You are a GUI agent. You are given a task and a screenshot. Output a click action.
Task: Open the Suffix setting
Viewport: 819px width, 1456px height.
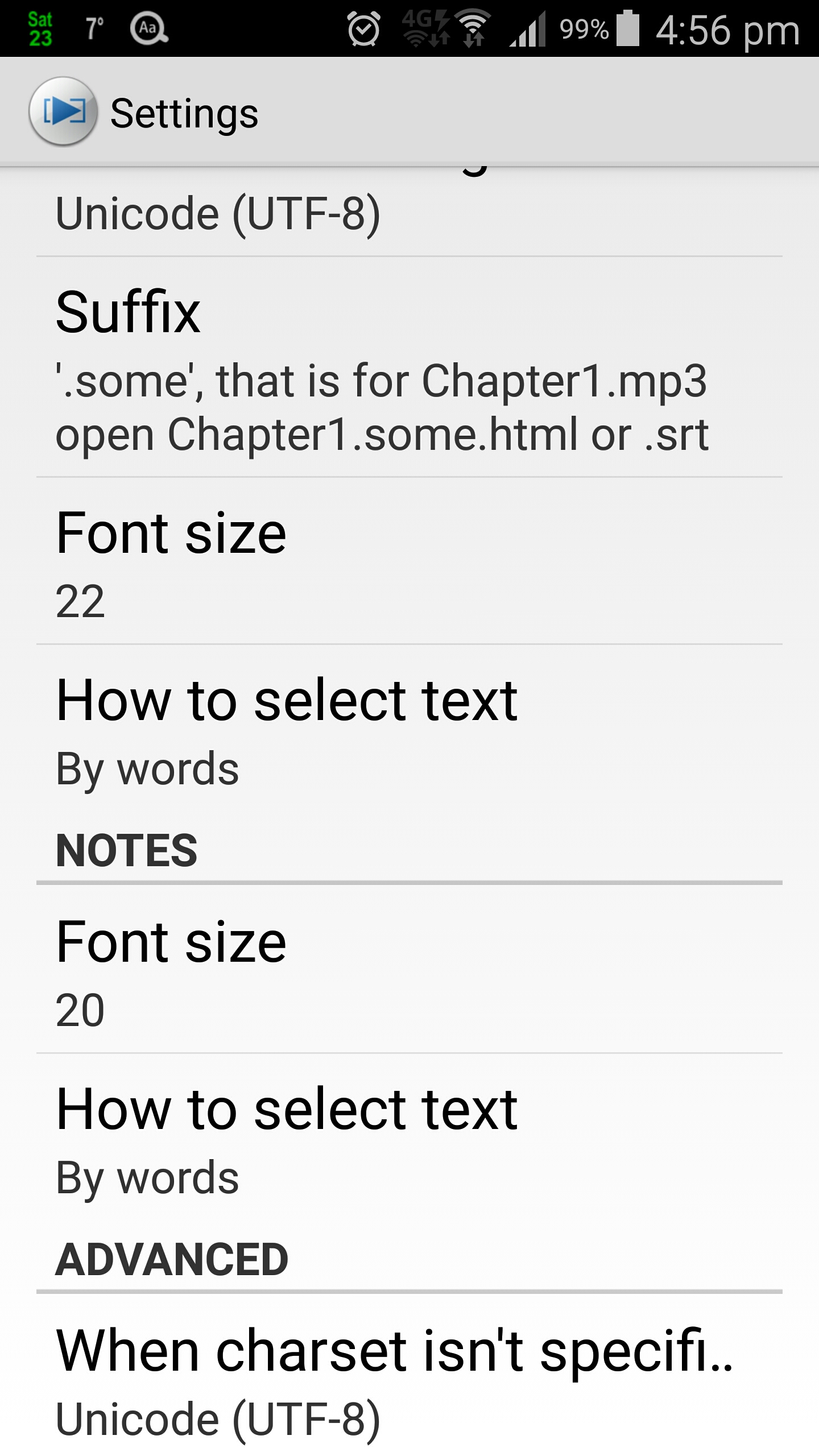409,367
